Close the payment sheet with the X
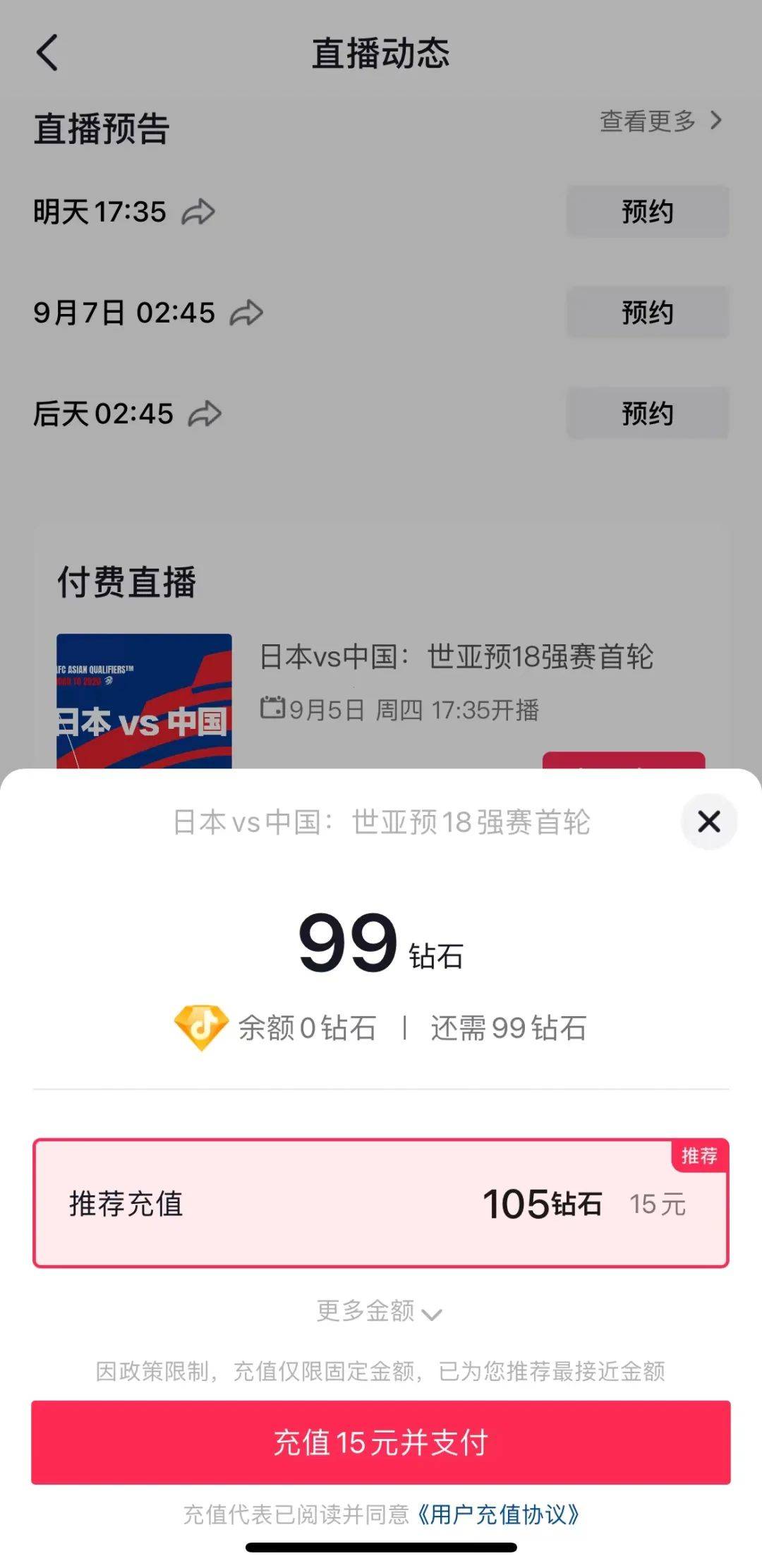 point(708,821)
